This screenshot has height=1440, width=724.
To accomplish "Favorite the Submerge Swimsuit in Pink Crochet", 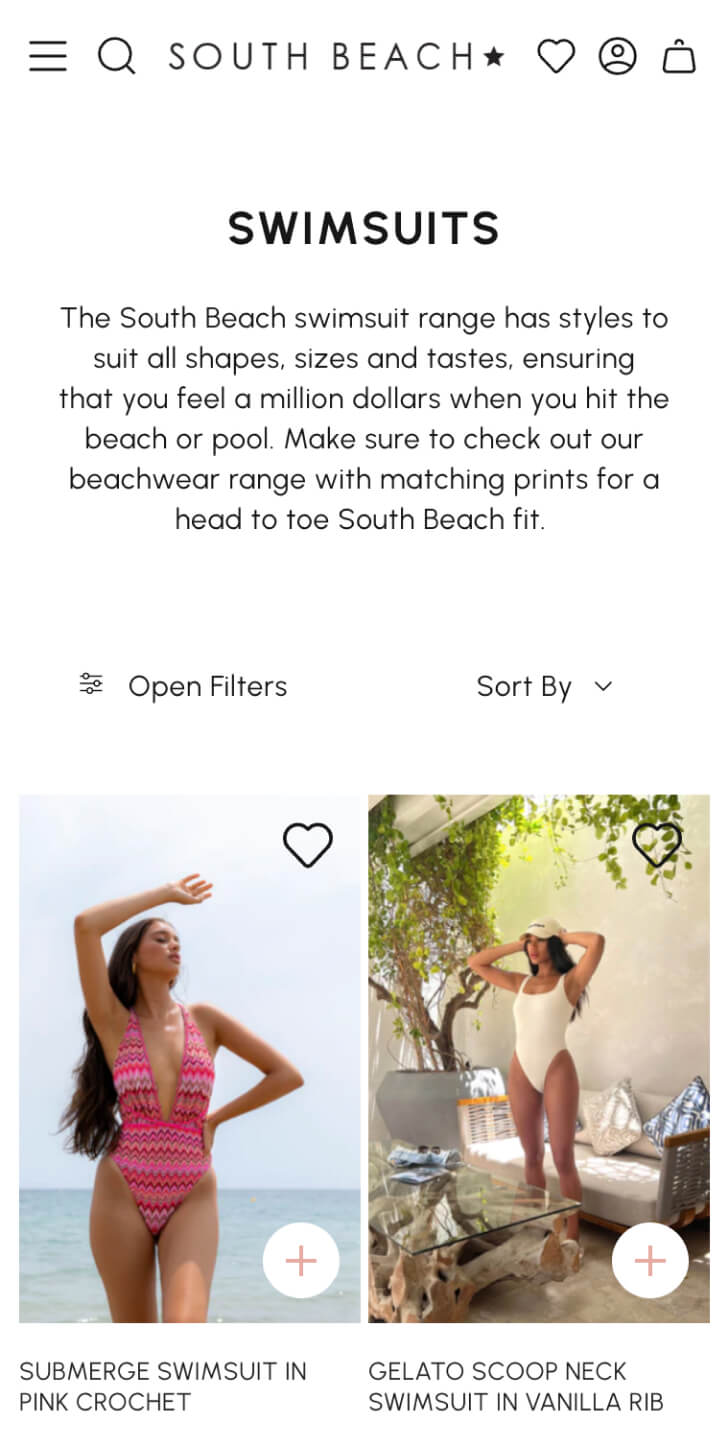I will coord(307,845).
